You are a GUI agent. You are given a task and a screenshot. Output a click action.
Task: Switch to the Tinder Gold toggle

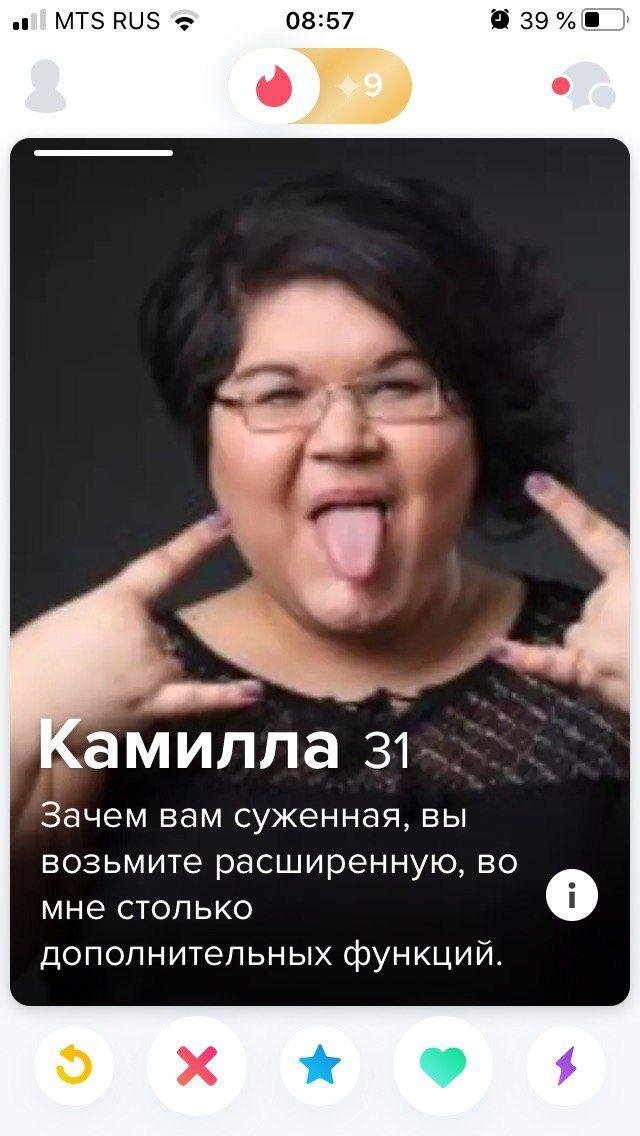(363, 86)
